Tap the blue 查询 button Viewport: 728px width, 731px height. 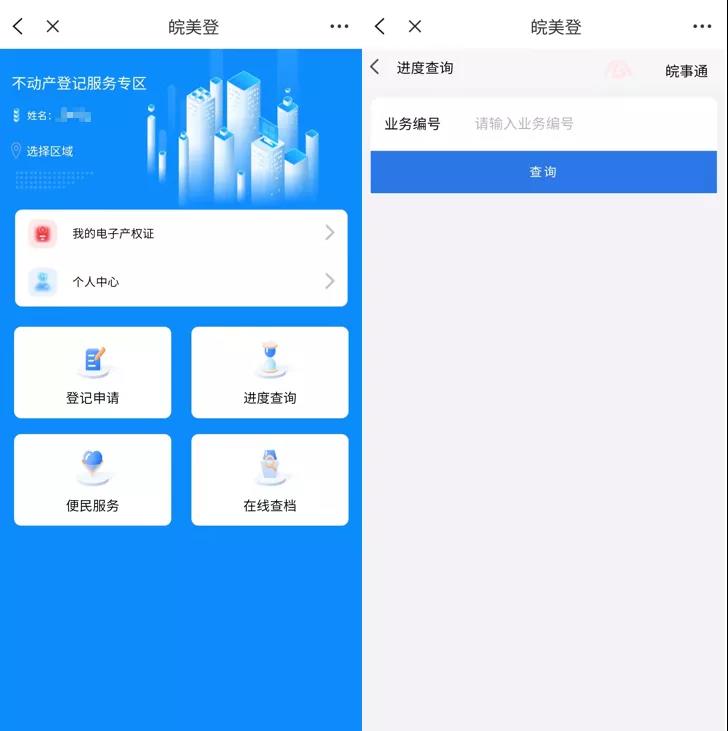pyautogui.click(x=543, y=172)
